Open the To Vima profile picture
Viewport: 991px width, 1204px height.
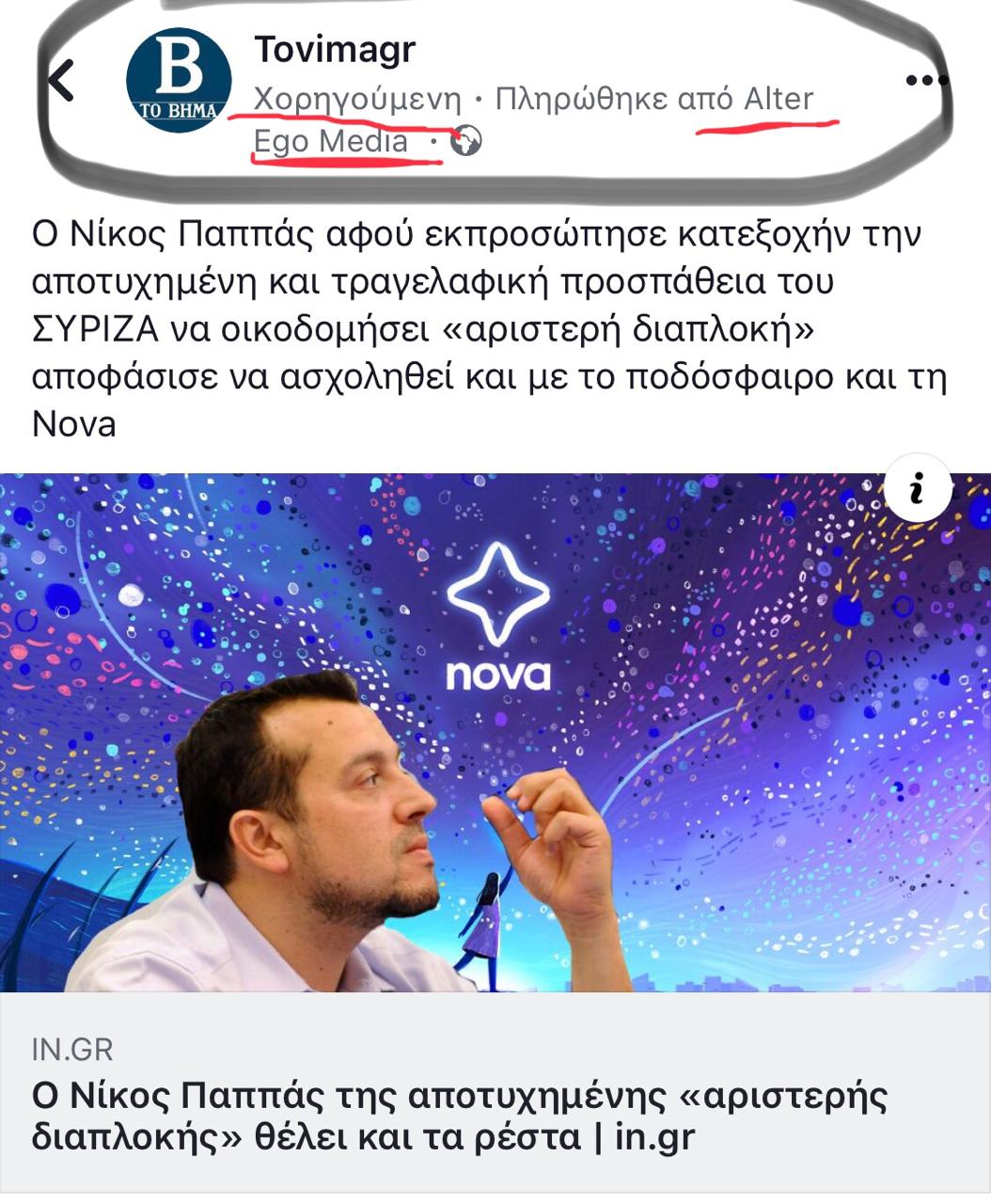point(179,81)
